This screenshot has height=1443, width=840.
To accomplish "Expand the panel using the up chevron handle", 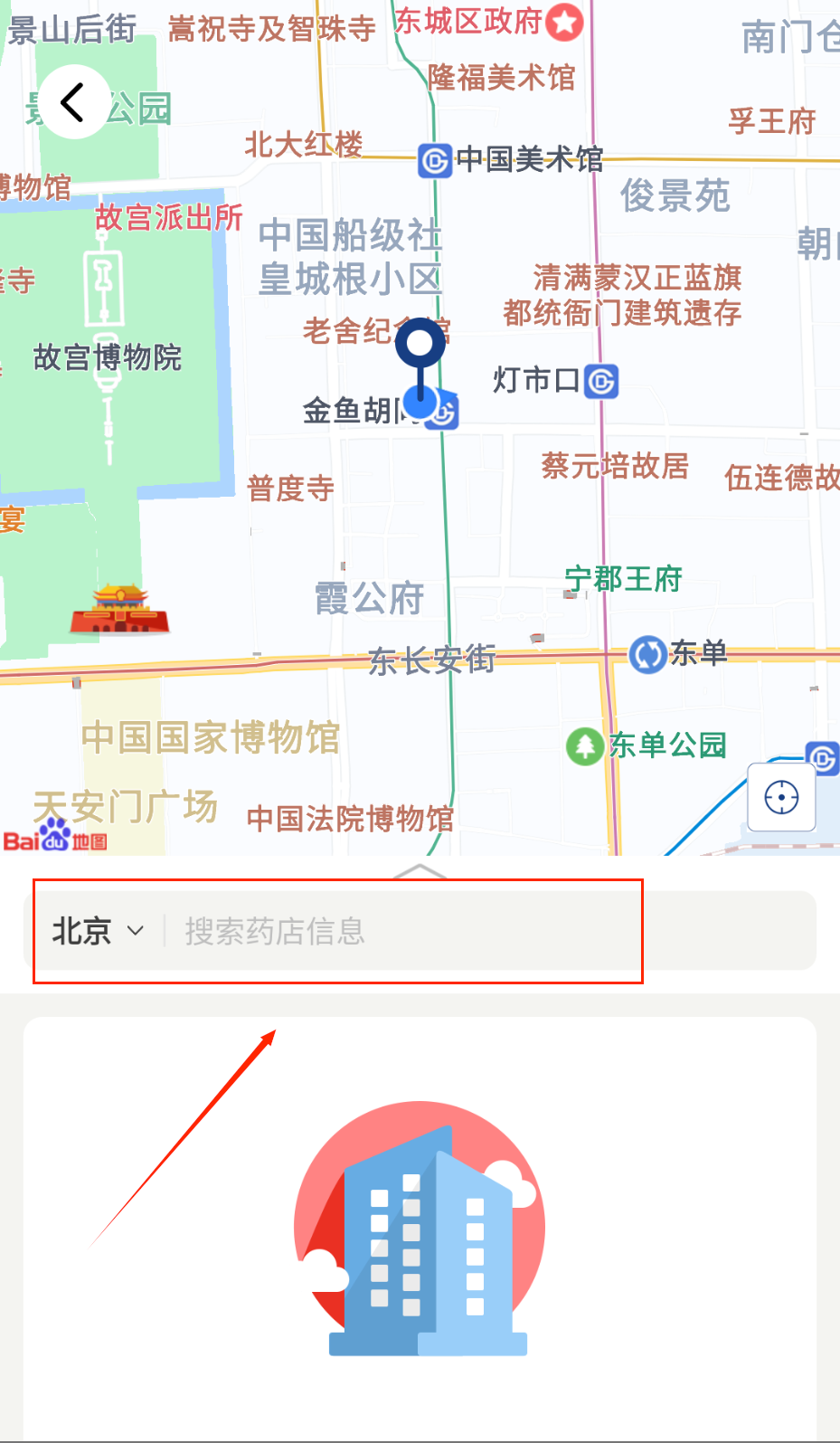I will [420, 871].
